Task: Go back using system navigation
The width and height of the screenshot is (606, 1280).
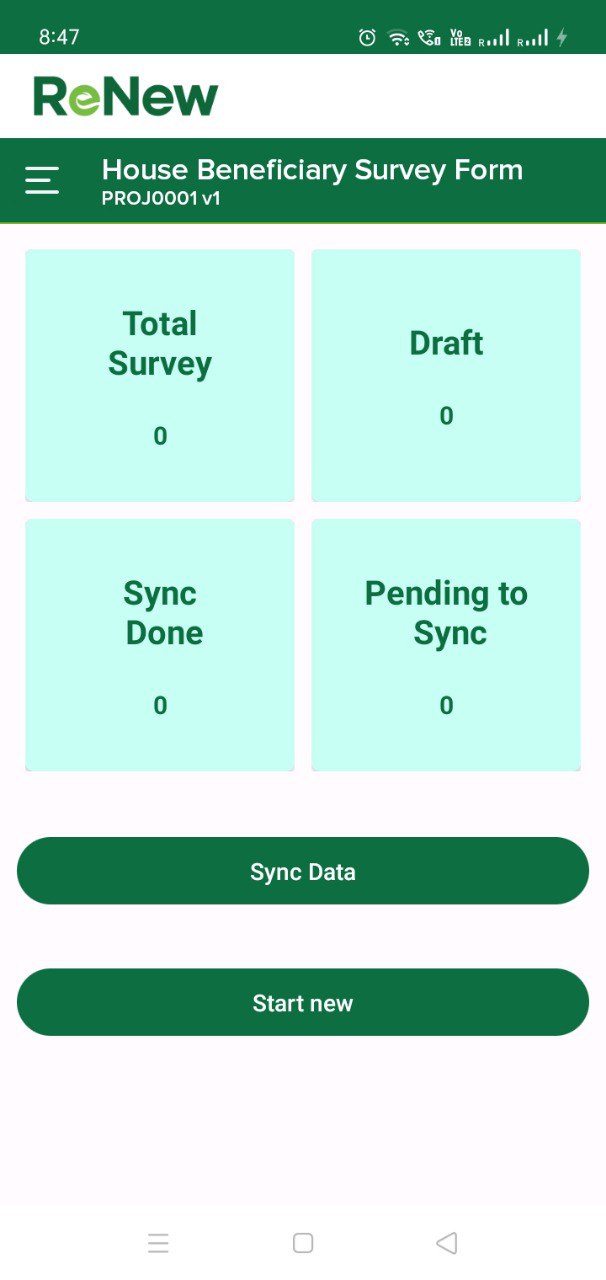Action: 447,1243
